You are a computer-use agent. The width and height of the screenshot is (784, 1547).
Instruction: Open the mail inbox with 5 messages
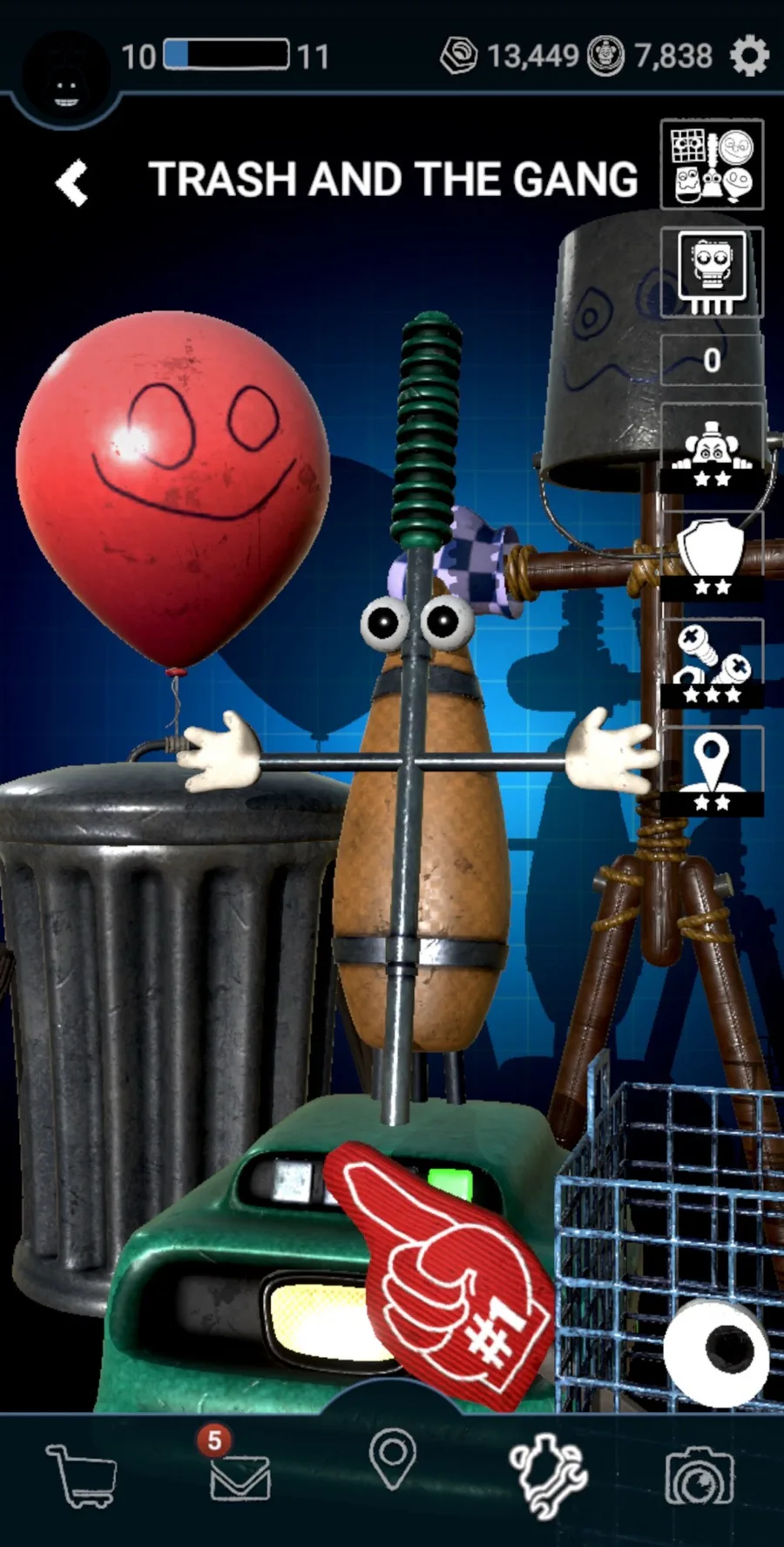click(x=239, y=1475)
